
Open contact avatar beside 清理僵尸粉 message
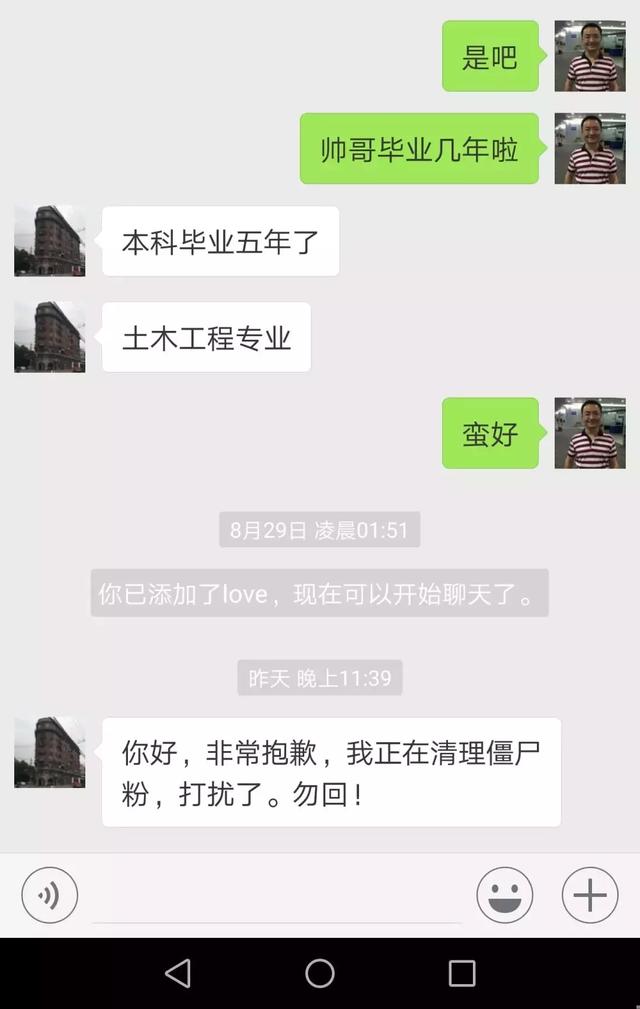tap(50, 752)
